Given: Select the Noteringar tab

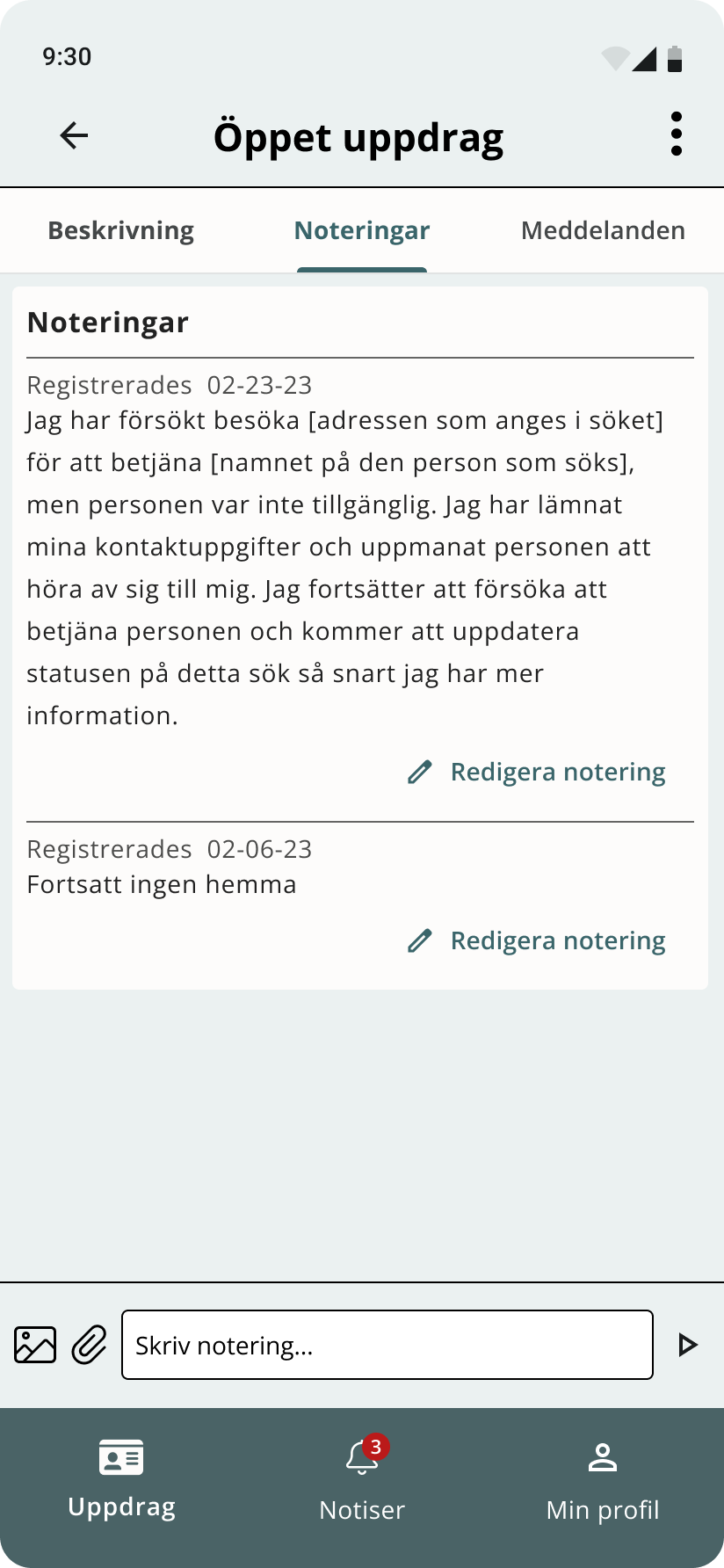Looking at the screenshot, I should [361, 230].
